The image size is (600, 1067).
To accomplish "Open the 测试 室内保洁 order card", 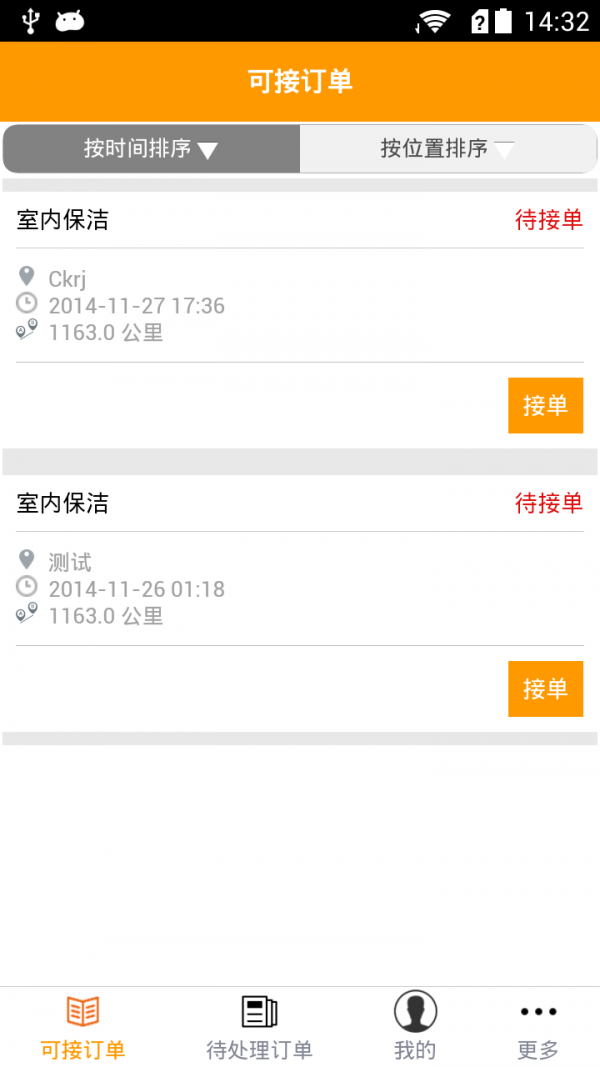I will point(300,604).
